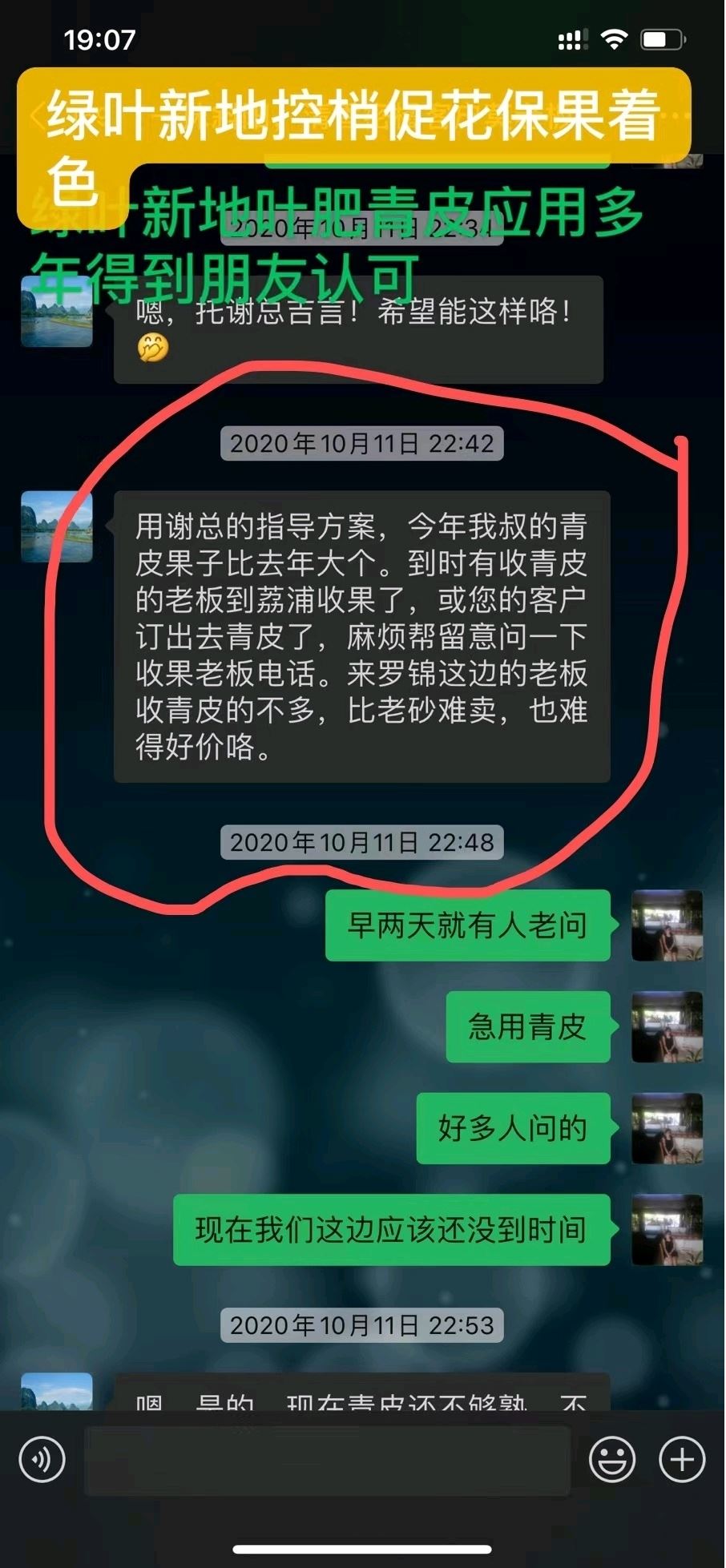
Task: Open contact's avatar beside 用谢总的指导方案 message
Action: [x=56, y=526]
